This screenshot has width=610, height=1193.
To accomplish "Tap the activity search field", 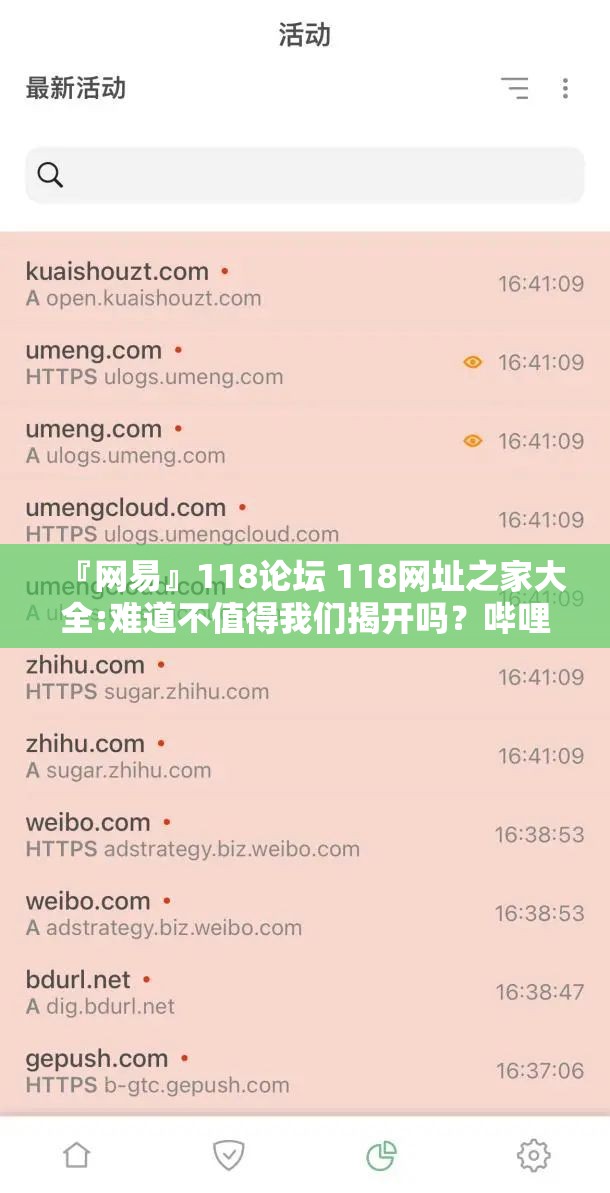I will [x=305, y=175].
